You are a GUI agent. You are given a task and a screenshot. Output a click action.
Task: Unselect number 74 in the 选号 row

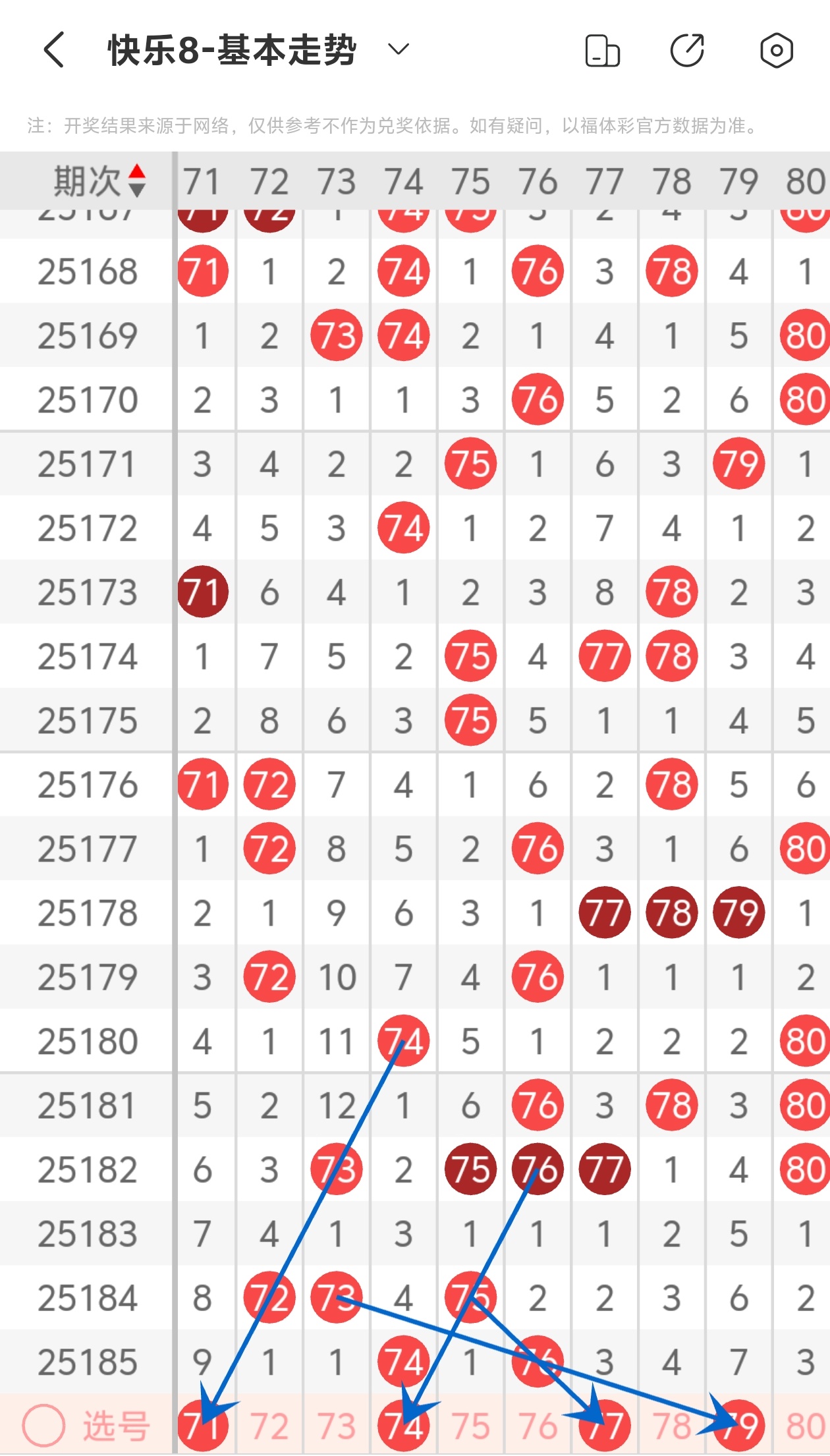[404, 1426]
